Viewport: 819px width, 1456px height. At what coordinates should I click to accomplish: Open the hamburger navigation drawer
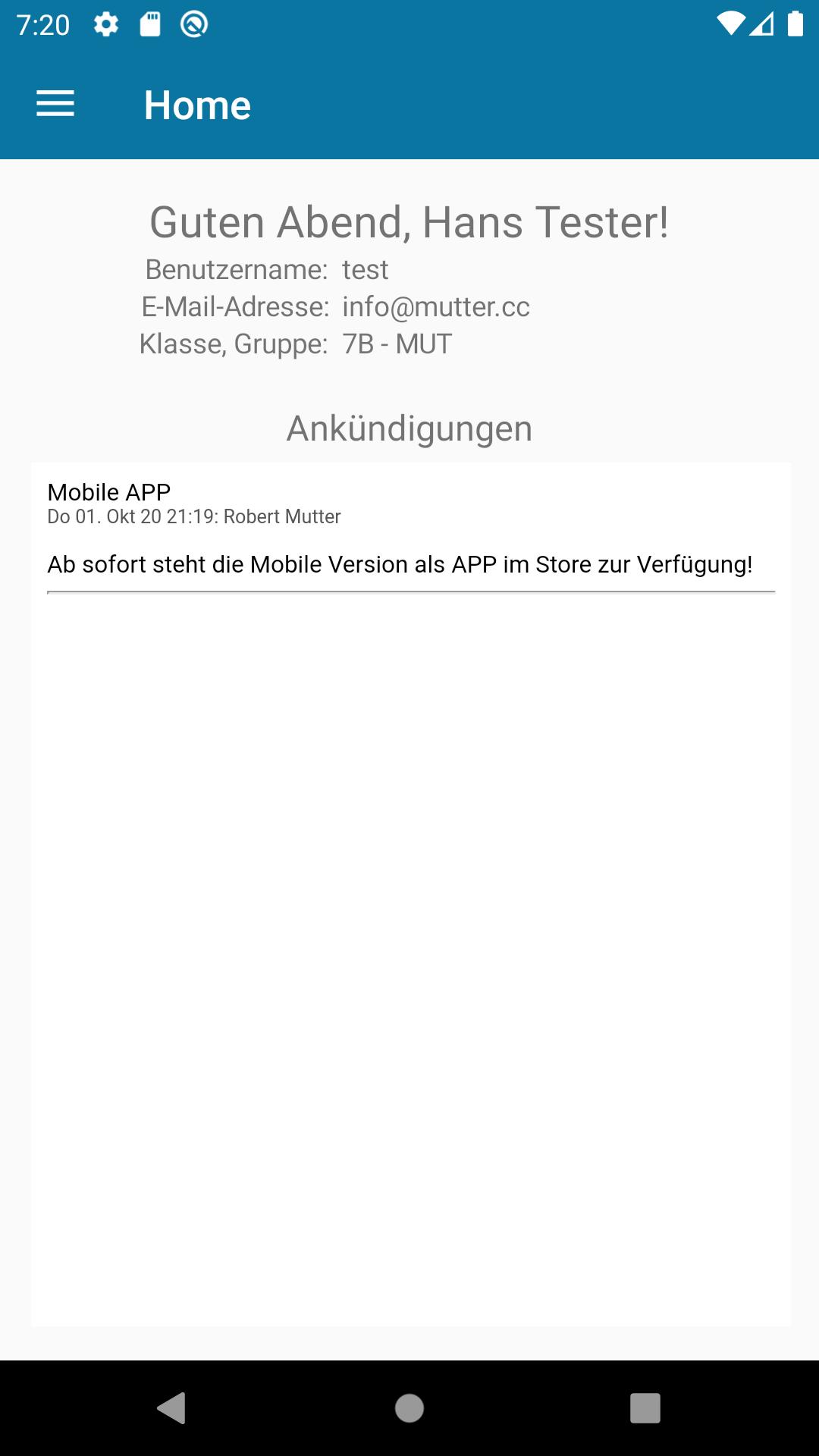[x=55, y=104]
